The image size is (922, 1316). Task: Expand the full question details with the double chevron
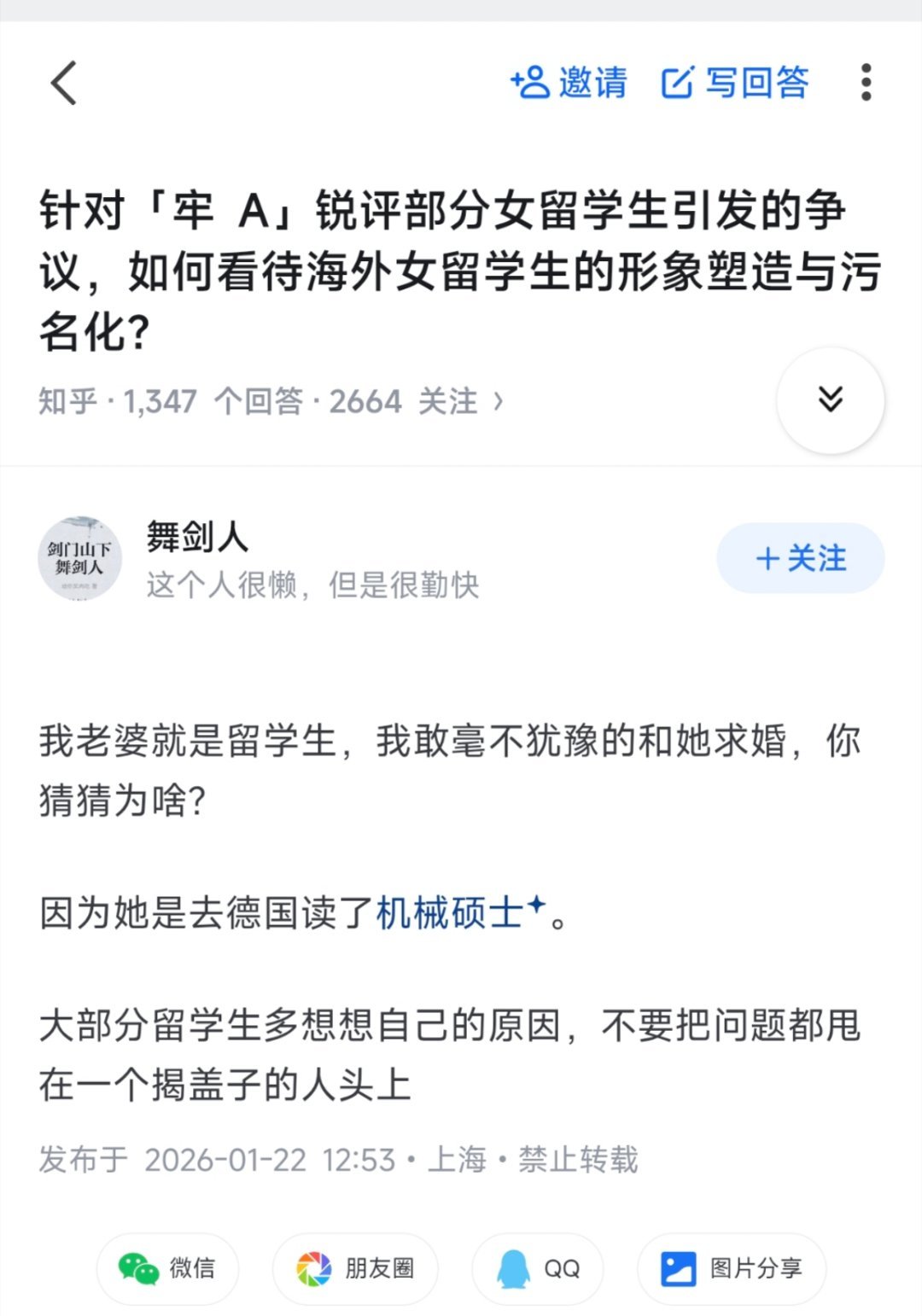tap(830, 401)
